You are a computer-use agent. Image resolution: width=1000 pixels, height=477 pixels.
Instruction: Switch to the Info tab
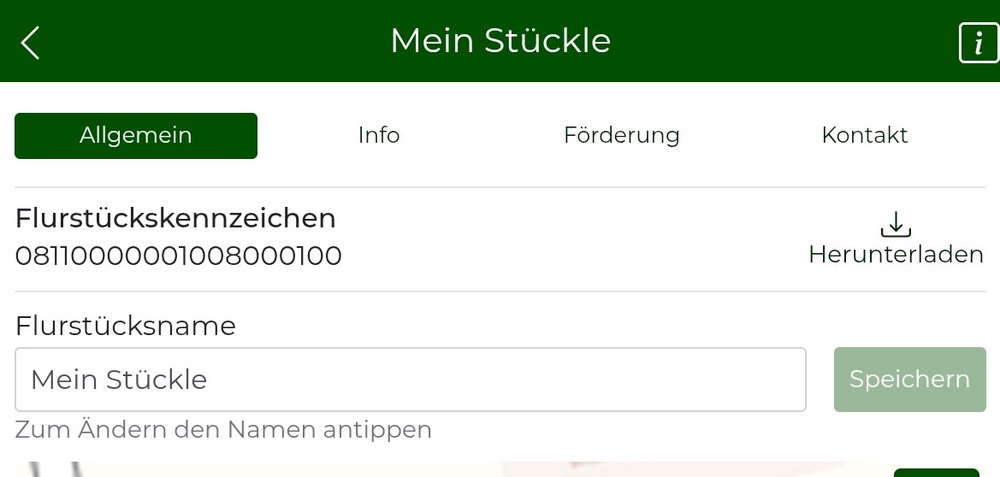point(379,136)
